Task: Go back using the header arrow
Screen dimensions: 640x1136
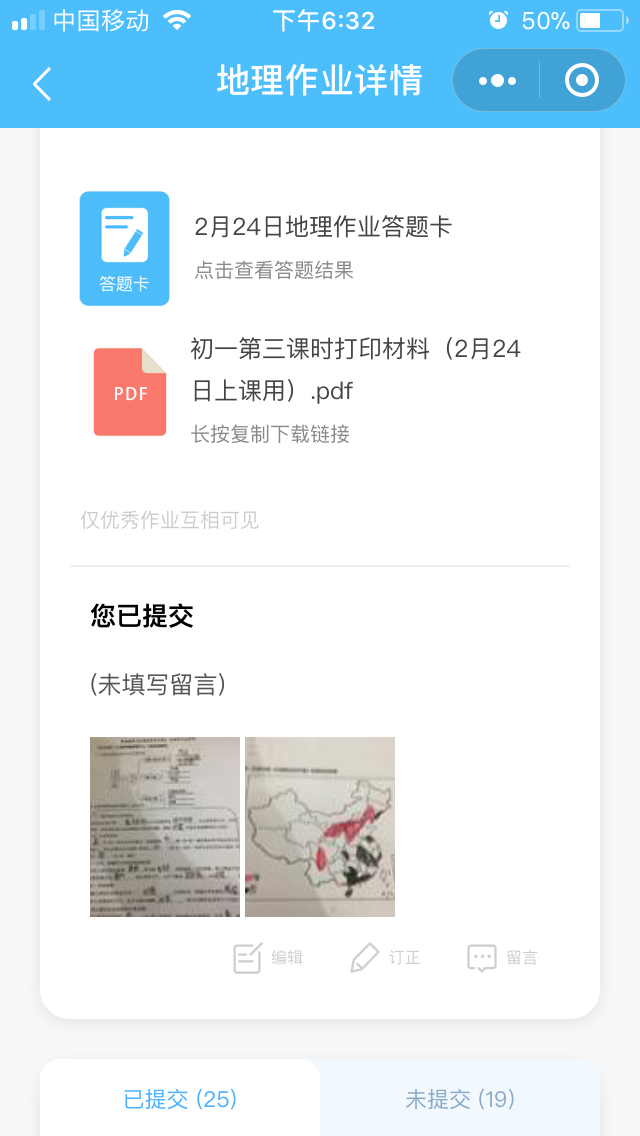Action: tap(42, 83)
